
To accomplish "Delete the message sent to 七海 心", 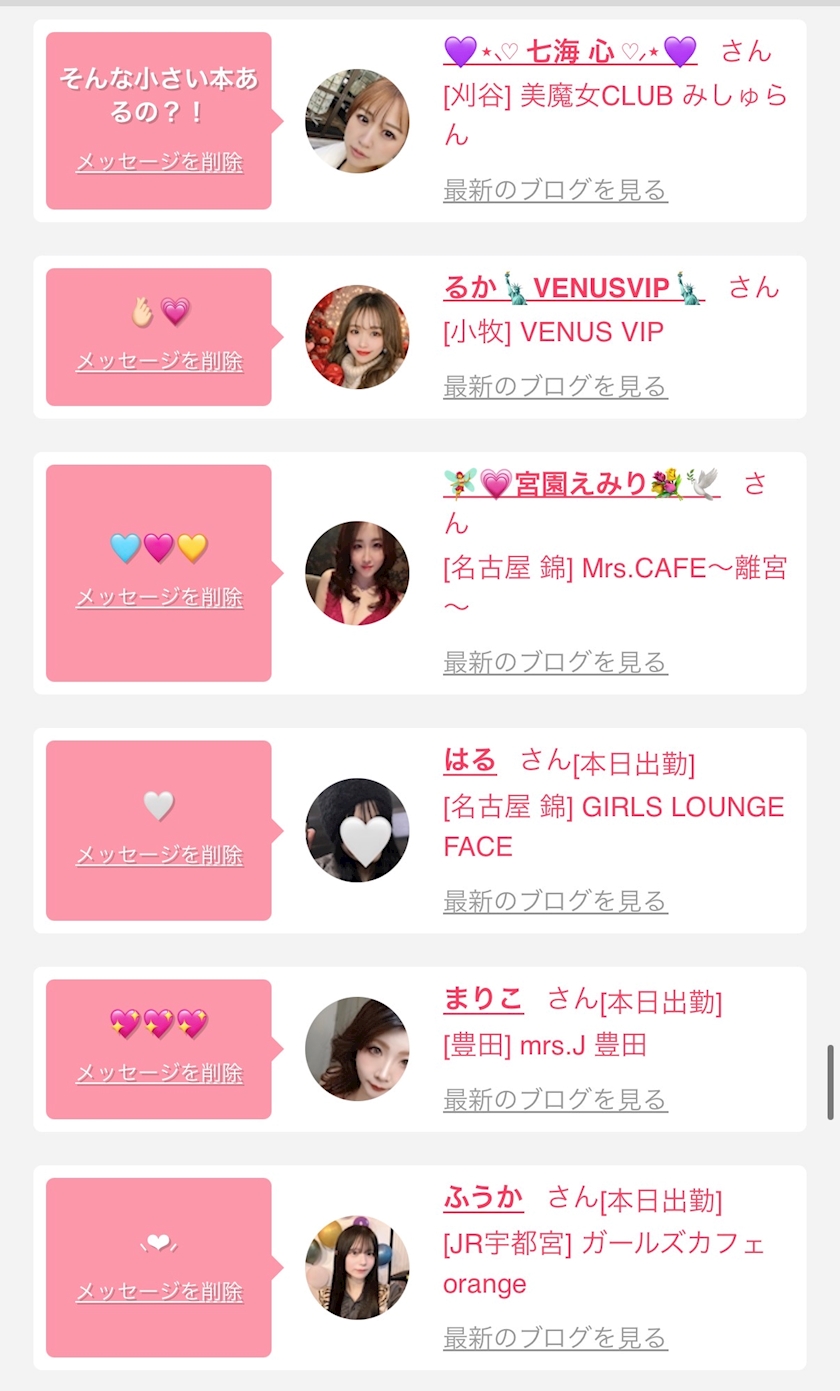I will pos(159,163).
